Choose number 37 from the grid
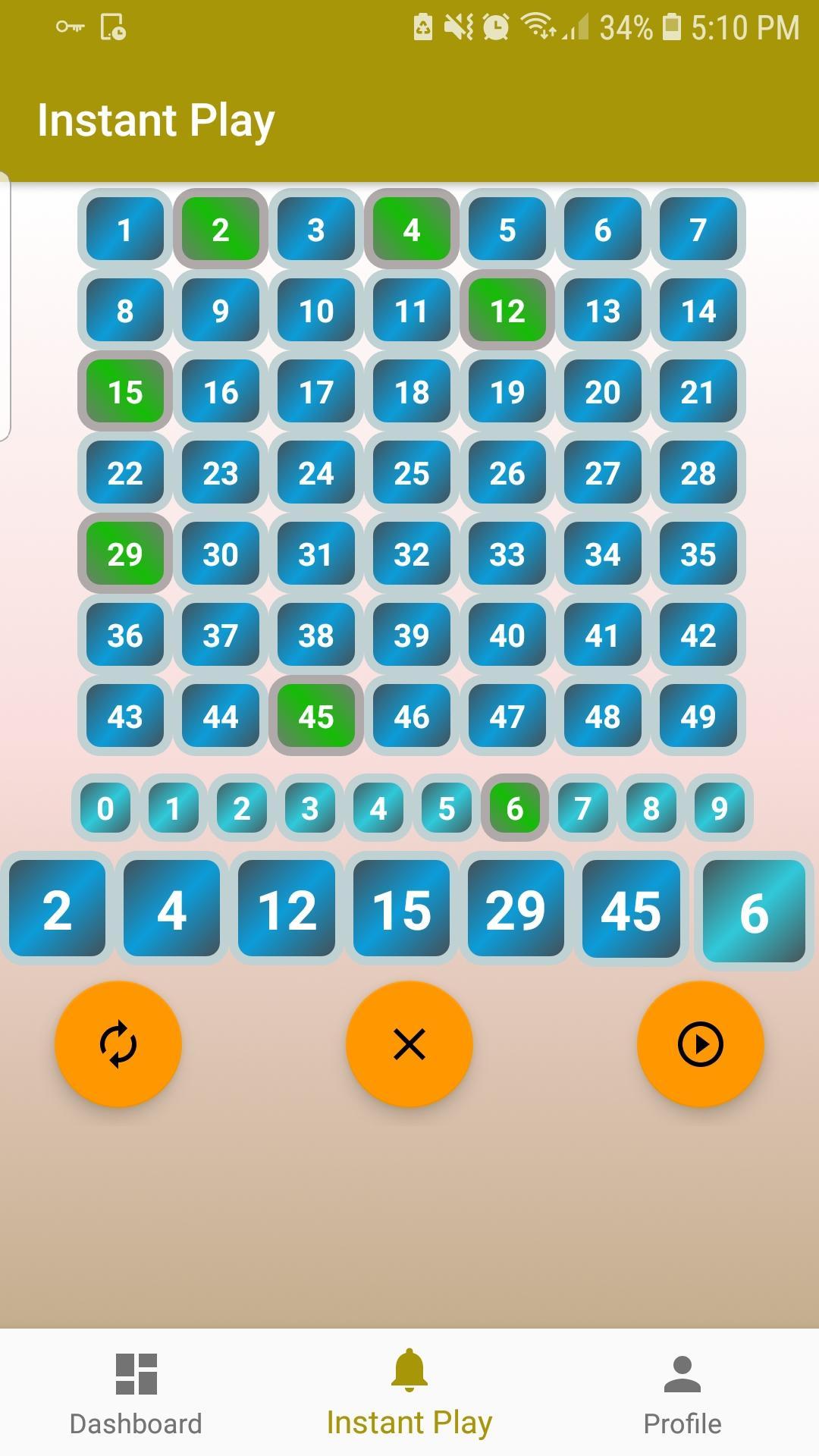 click(x=221, y=635)
